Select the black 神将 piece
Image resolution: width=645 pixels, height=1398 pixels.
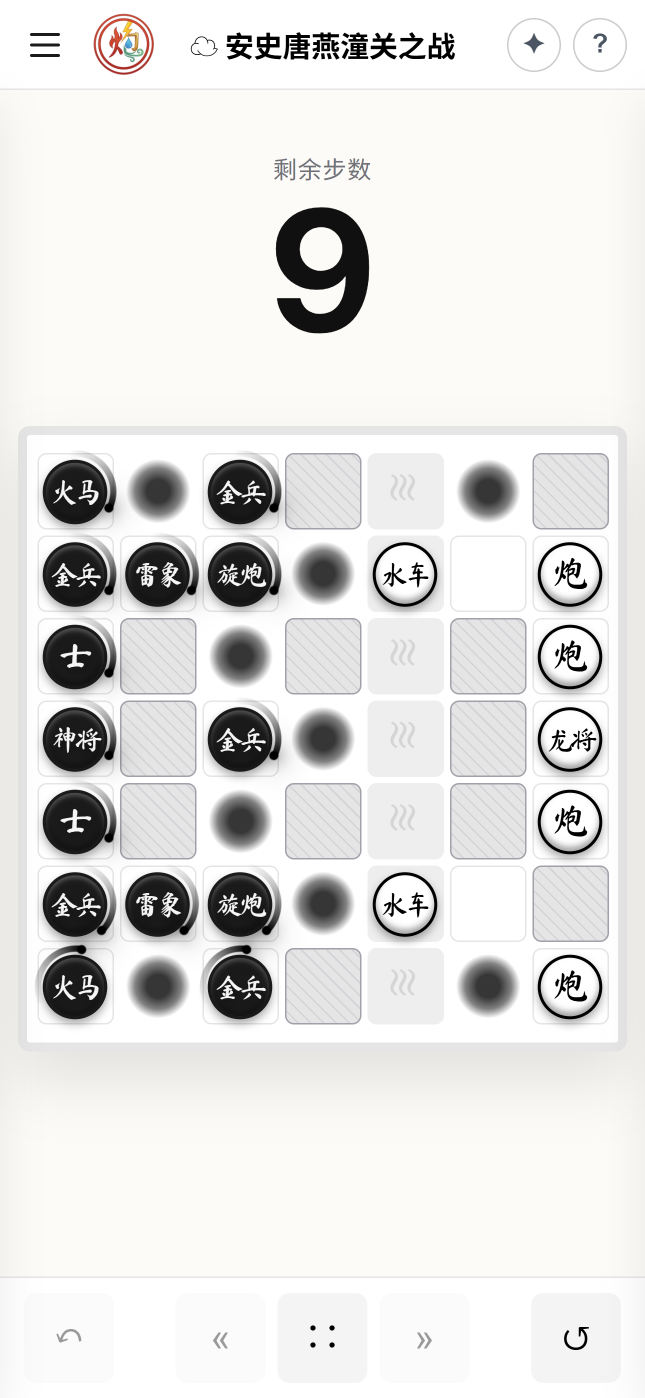click(75, 740)
